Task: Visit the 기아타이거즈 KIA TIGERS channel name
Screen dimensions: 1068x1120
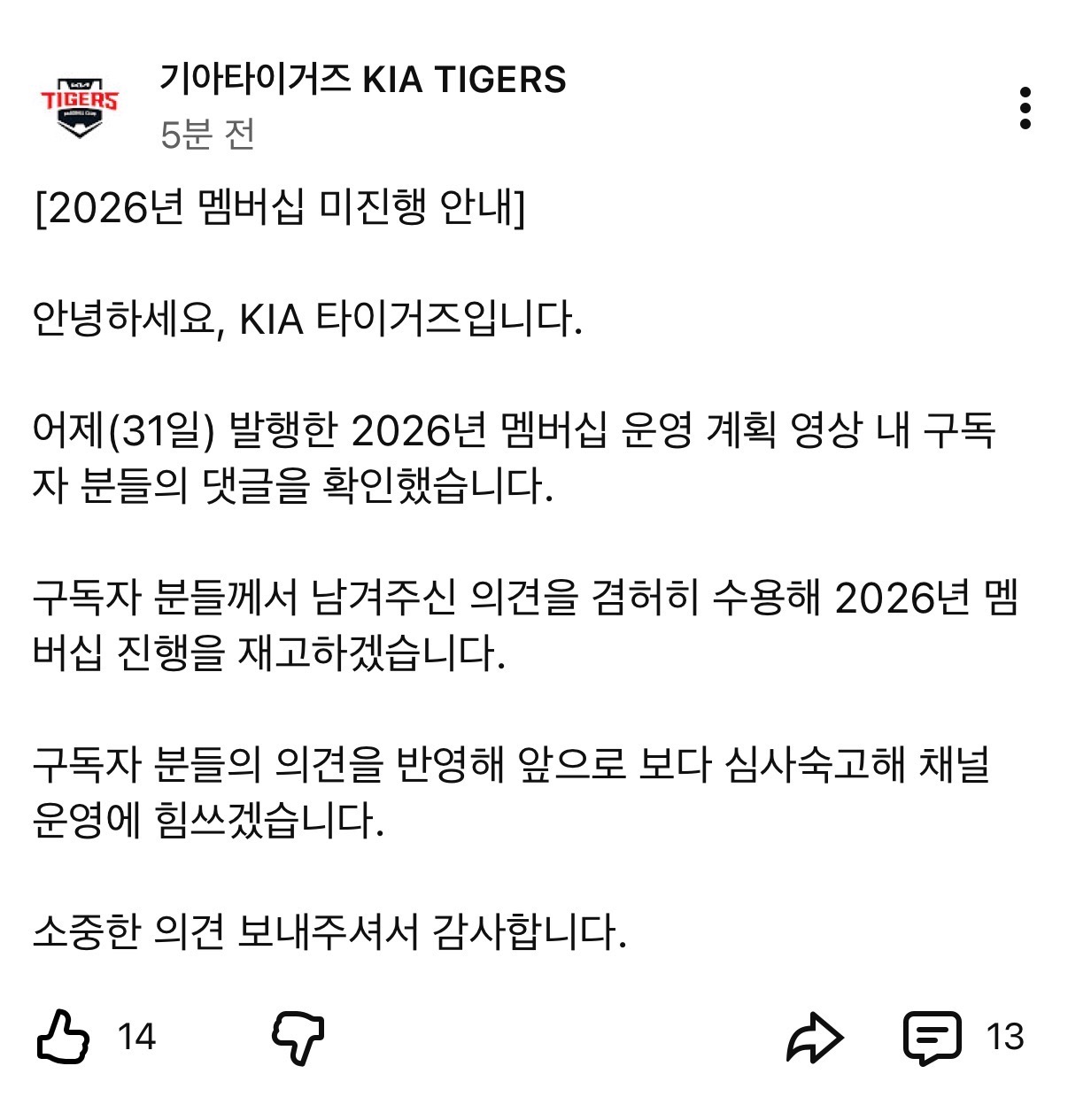Action: [362, 80]
